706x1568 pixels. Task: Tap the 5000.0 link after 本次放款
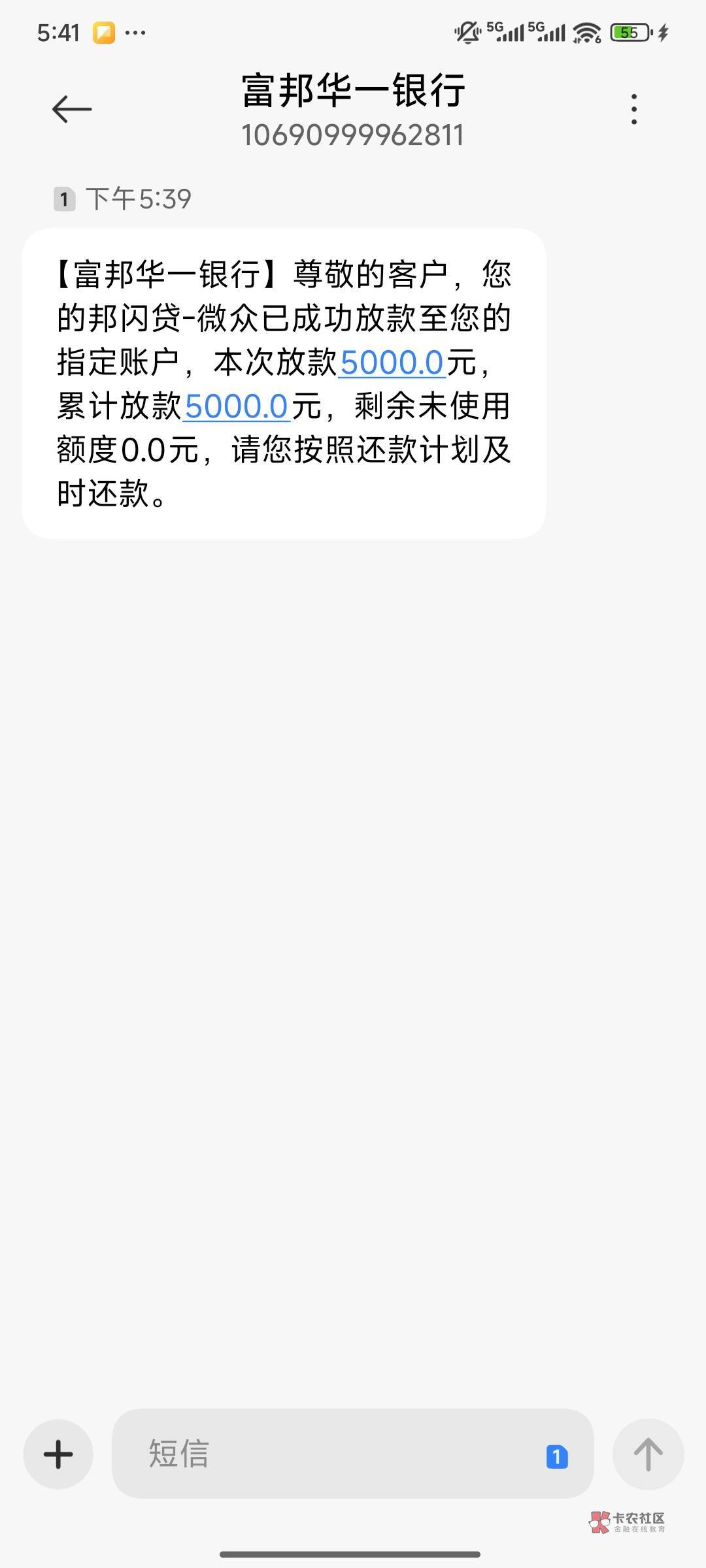click(392, 363)
